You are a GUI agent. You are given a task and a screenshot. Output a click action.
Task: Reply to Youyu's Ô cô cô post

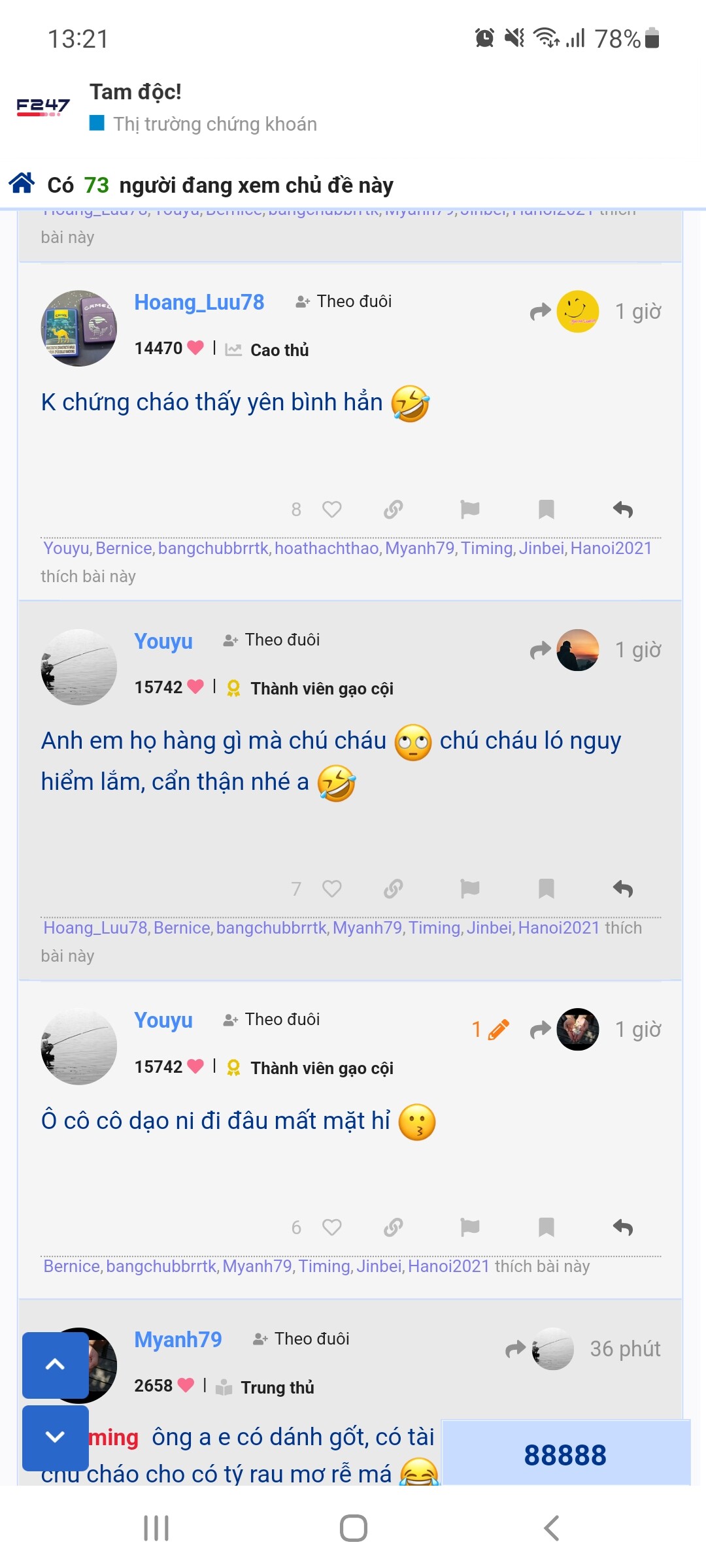(x=623, y=1228)
